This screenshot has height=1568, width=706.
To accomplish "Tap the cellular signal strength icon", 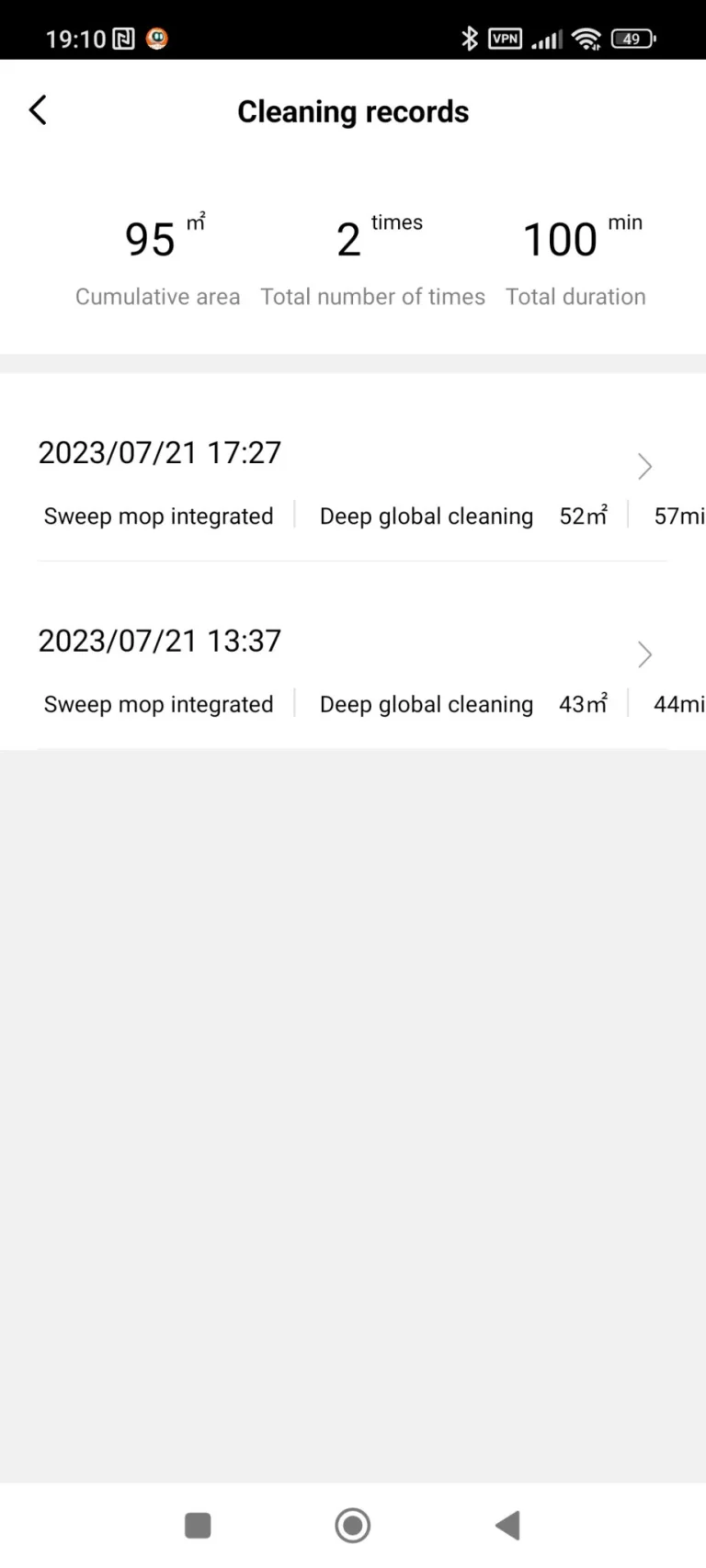I will click(x=545, y=39).
